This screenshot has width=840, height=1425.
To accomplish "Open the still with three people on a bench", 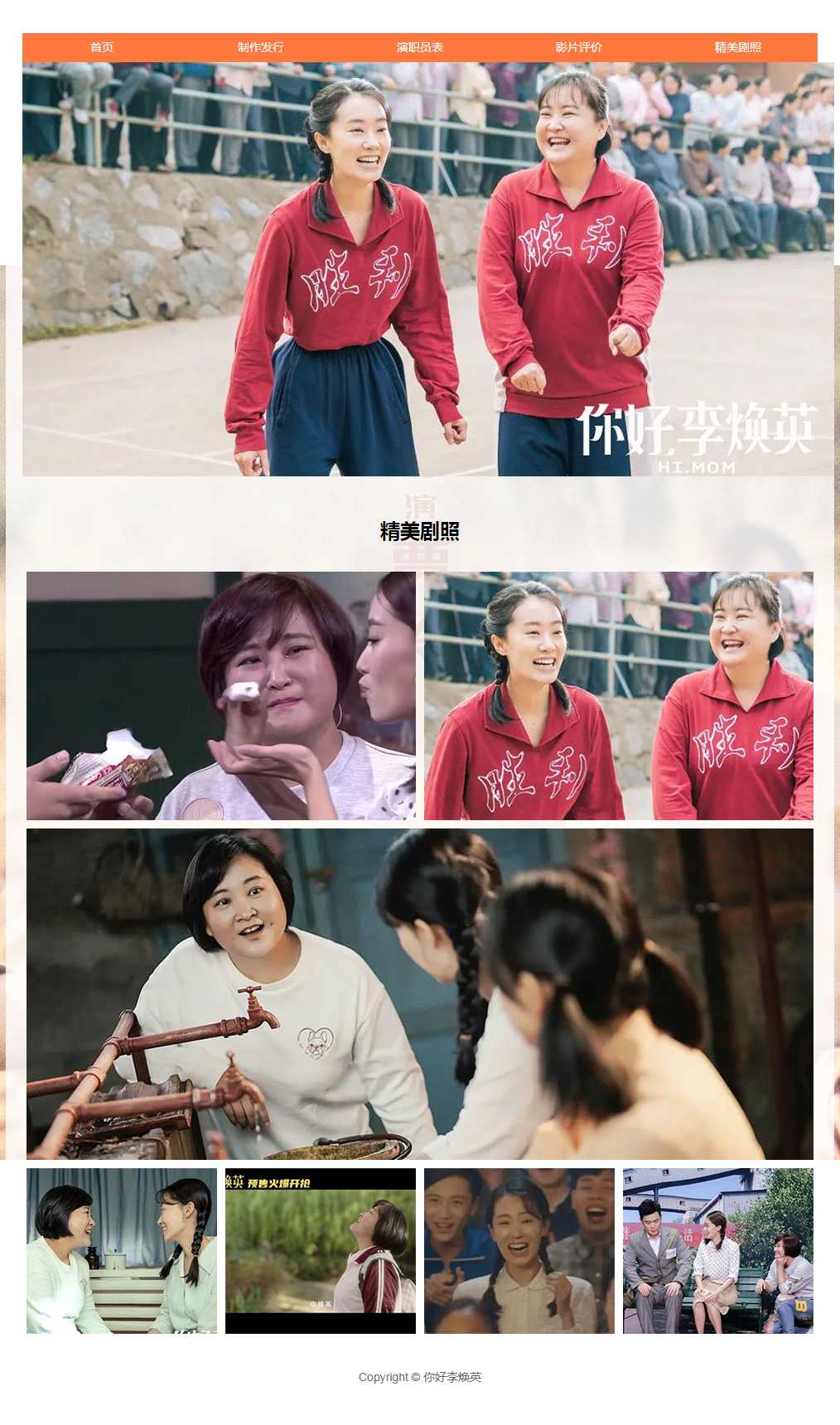I will coord(718,1251).
